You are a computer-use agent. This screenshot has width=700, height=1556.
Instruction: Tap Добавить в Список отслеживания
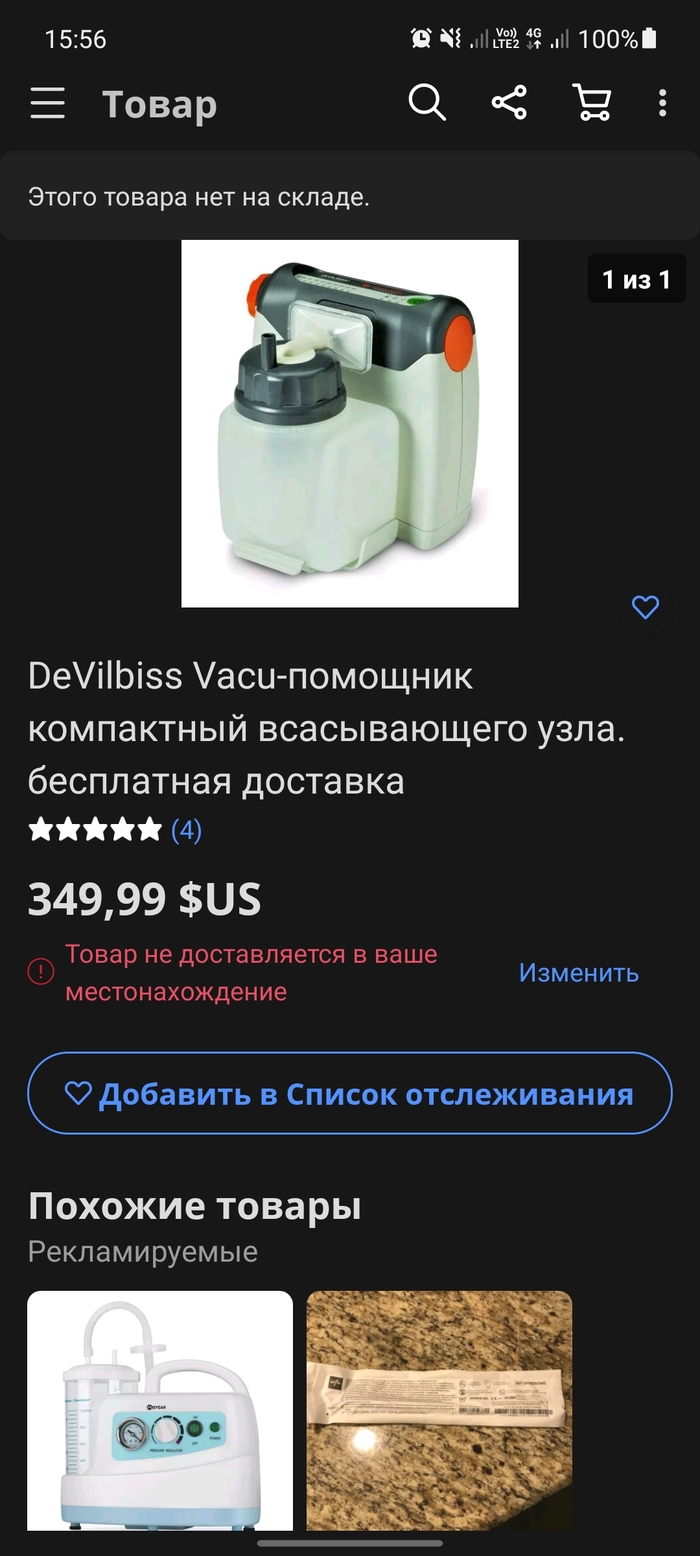tap(349, 1093)
